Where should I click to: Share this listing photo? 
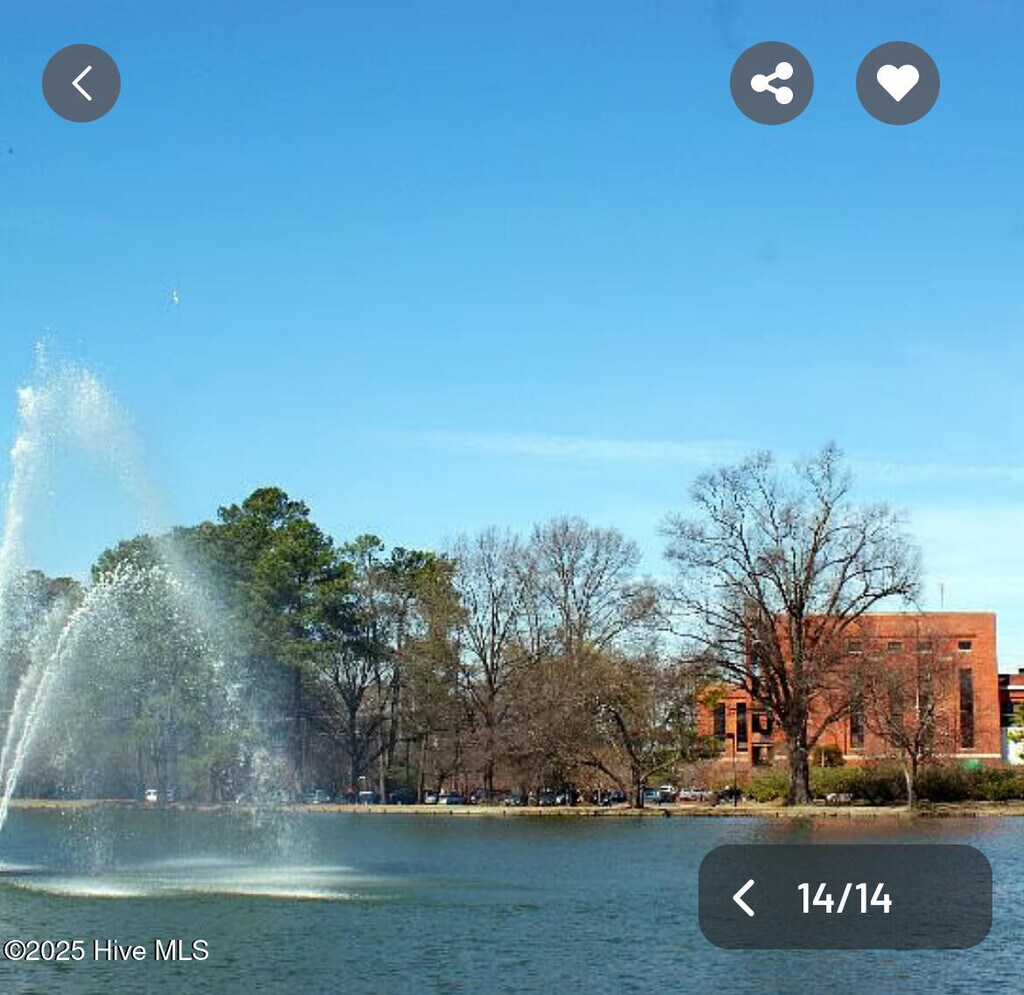click(771, 83)
